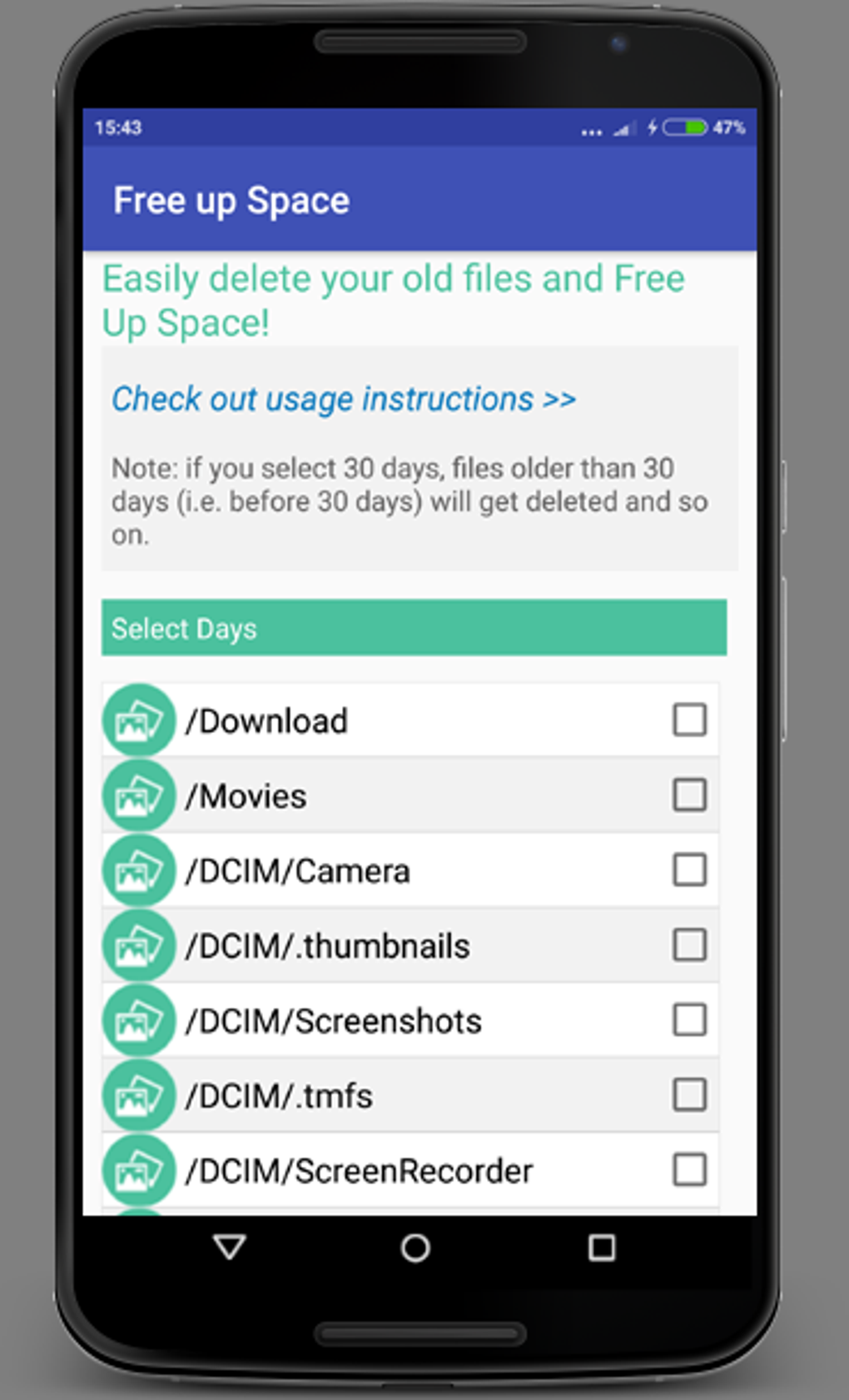Select the /DCIM/ScreenRecorder checkbox
849x1400 pixels.
pyautogui.click(x=689, y=1169)
